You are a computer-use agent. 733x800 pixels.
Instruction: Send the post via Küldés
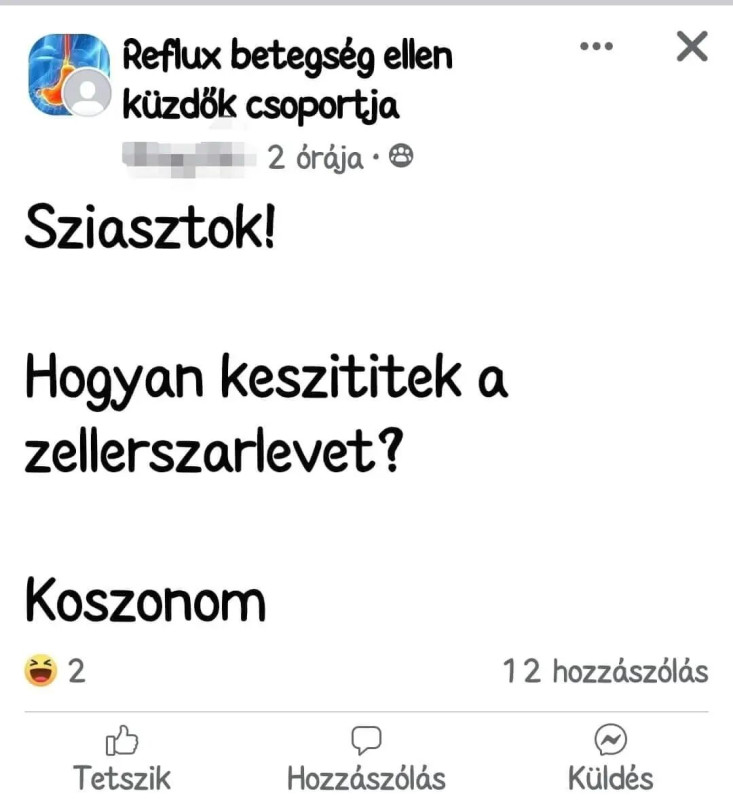610,759
